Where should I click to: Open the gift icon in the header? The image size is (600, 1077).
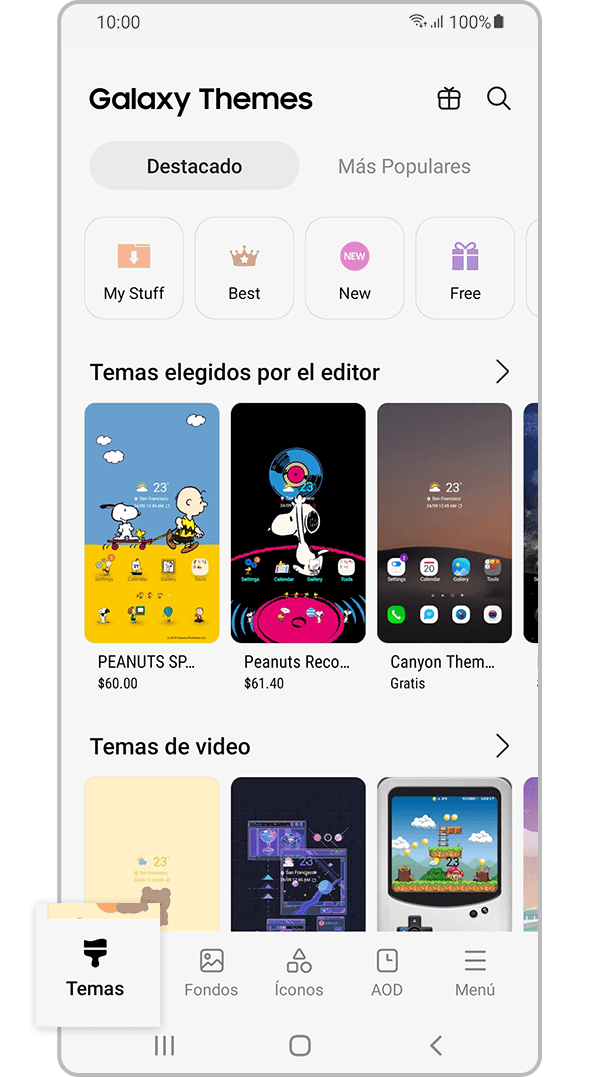pos(449,99)
